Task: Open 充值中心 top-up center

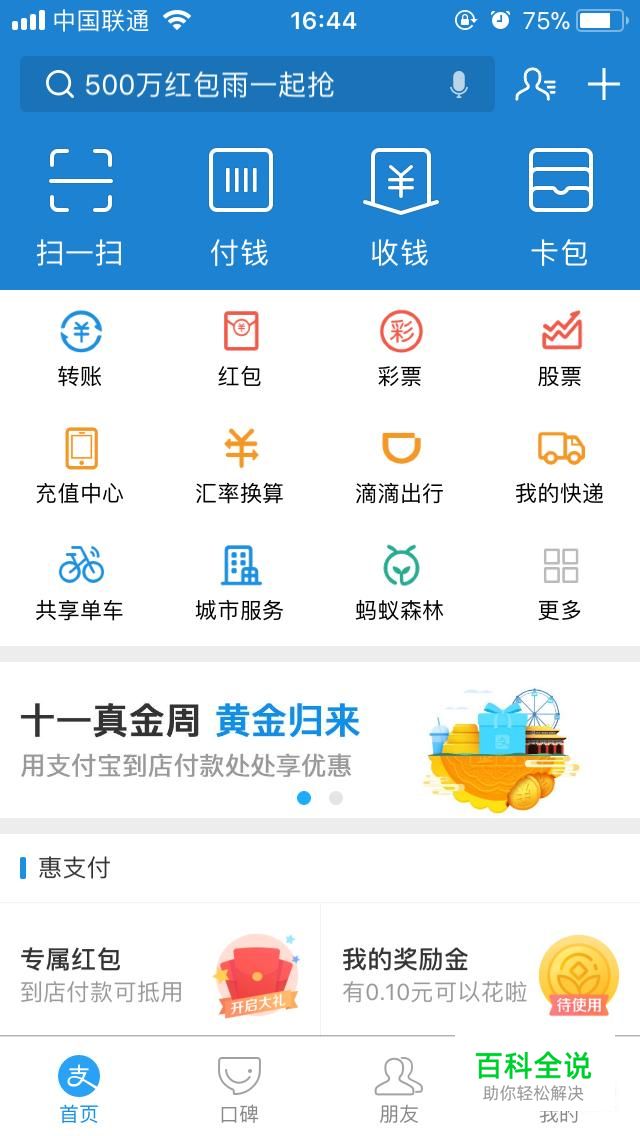Action: pyautogui.click(x=80, y=465)
